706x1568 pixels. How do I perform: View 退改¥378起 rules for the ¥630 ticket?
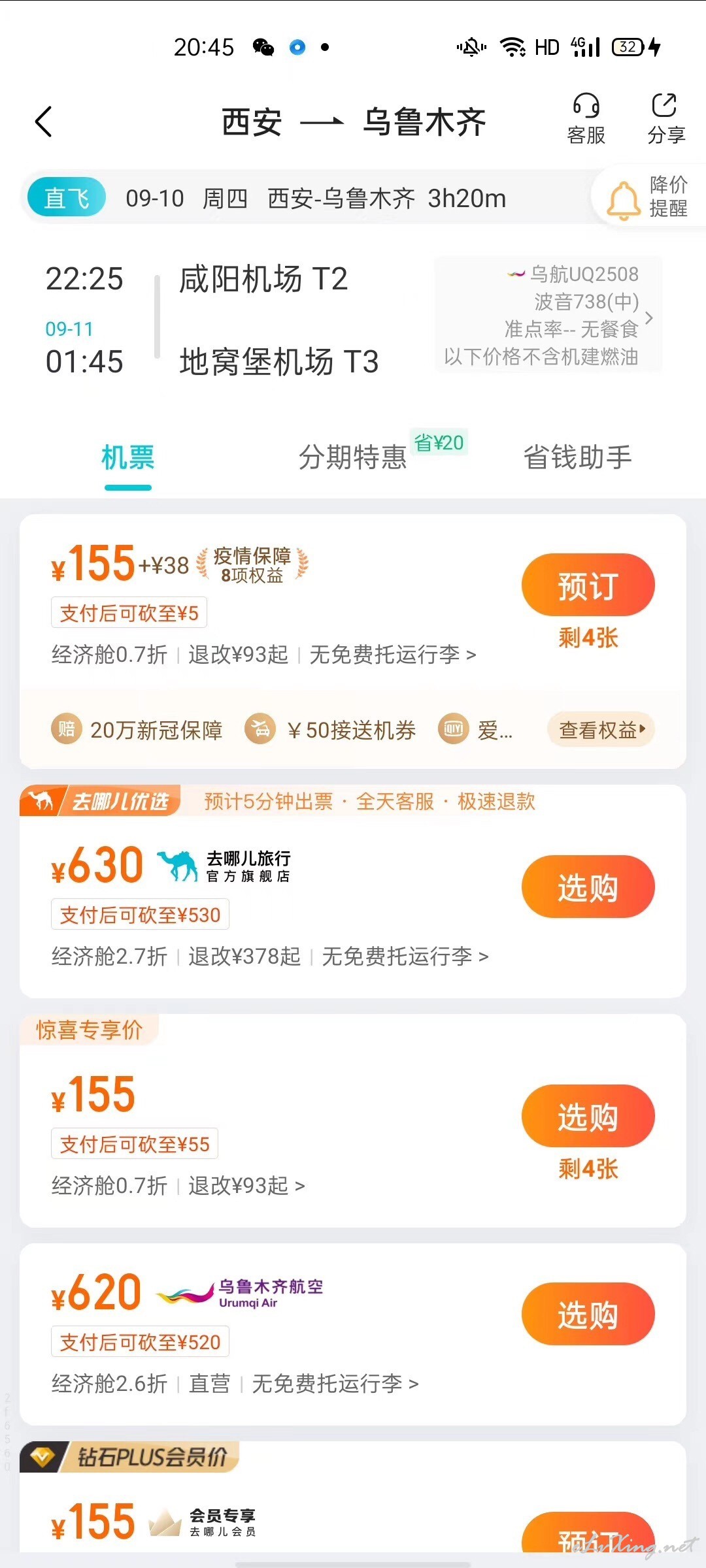click(244, 956)
